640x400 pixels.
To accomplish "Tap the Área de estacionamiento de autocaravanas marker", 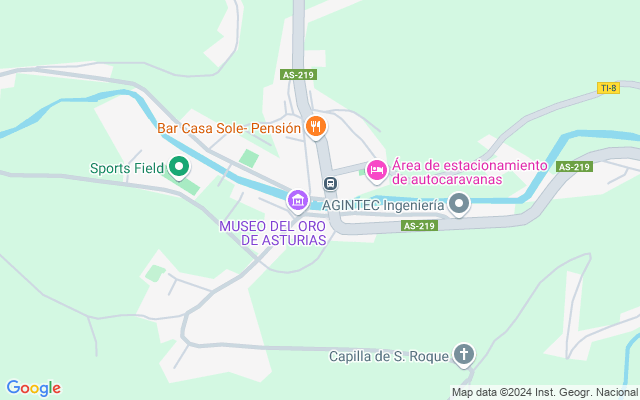I will pyautogui.click(x=377, y=171).
